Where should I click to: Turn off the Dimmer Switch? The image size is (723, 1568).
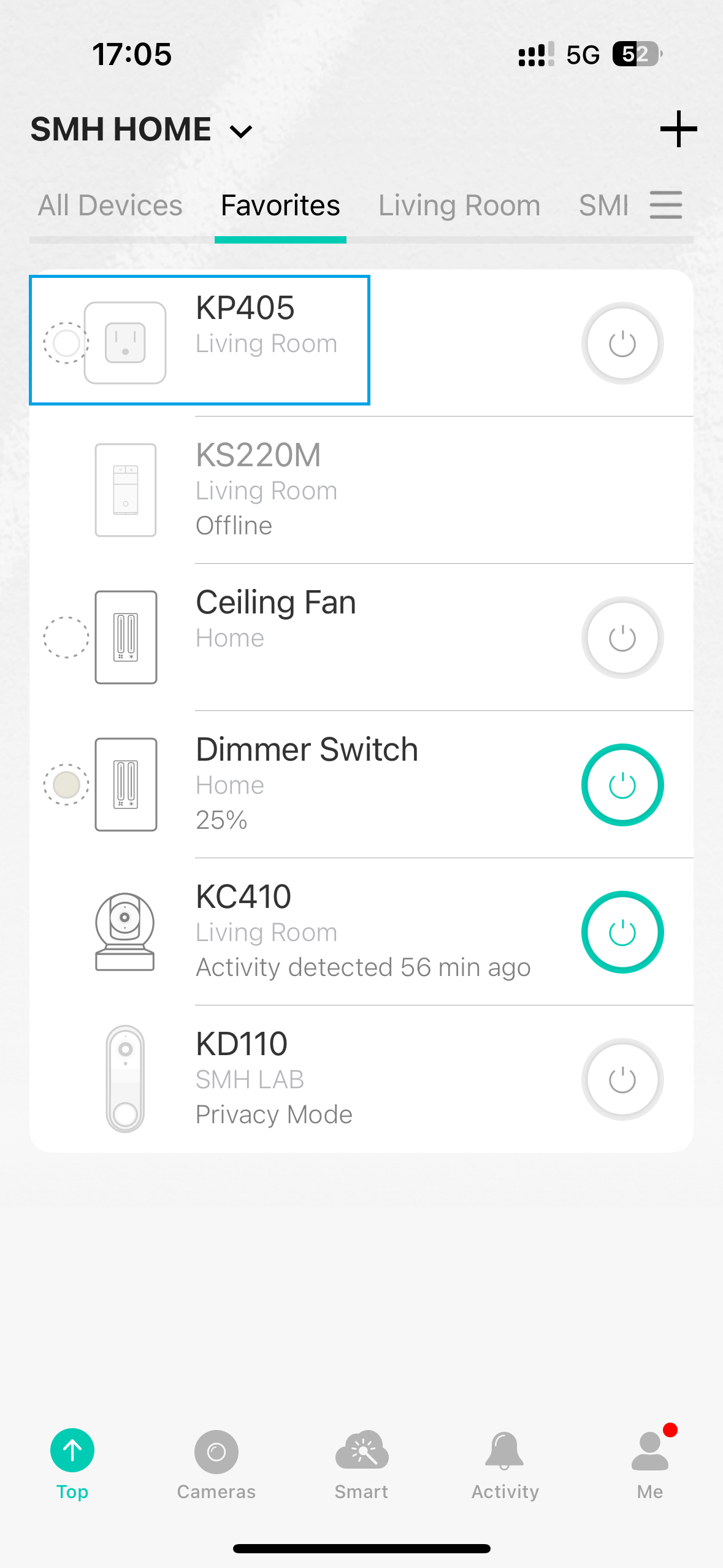622,785
